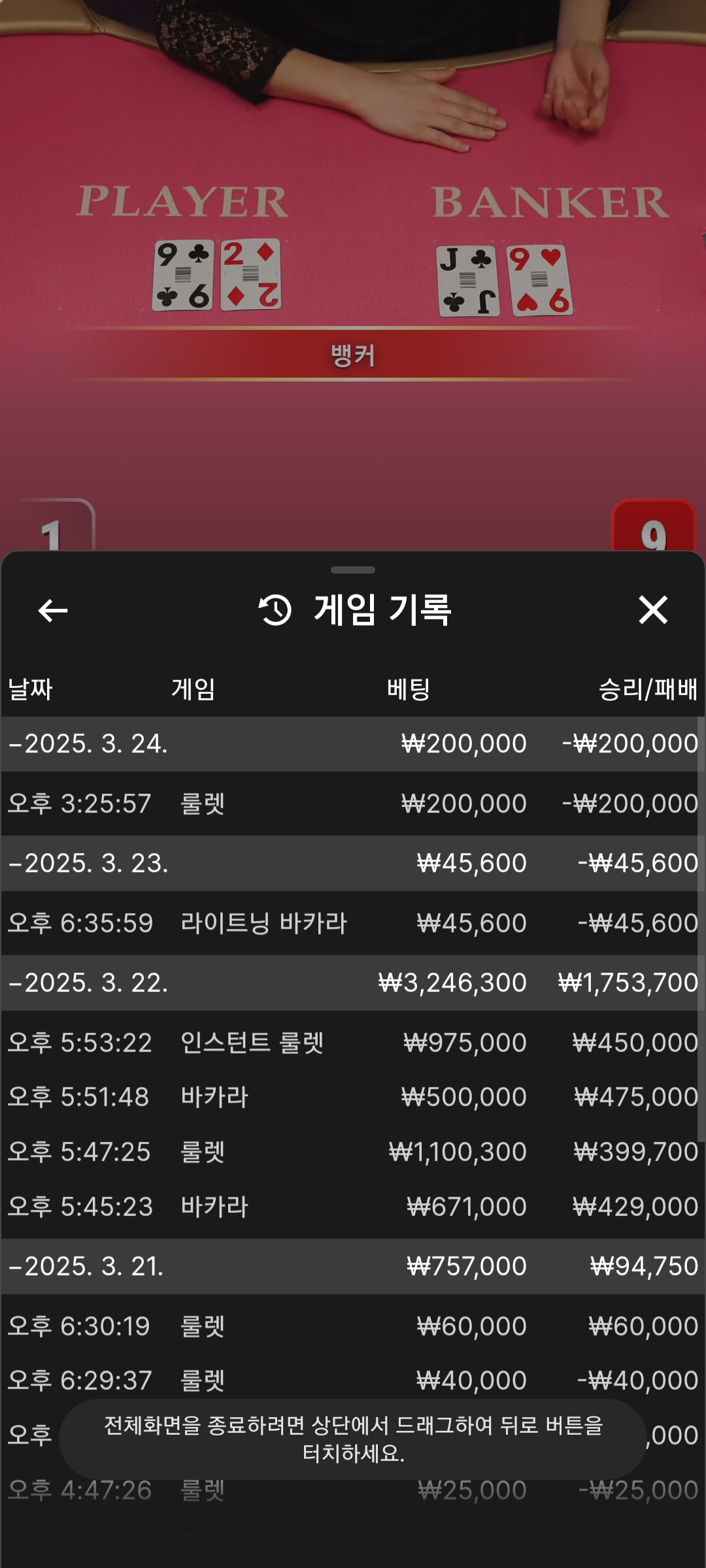The image size is (706, 1568).
Task: Collapse the 2025. 3. 24. date group
Action: 353,743
